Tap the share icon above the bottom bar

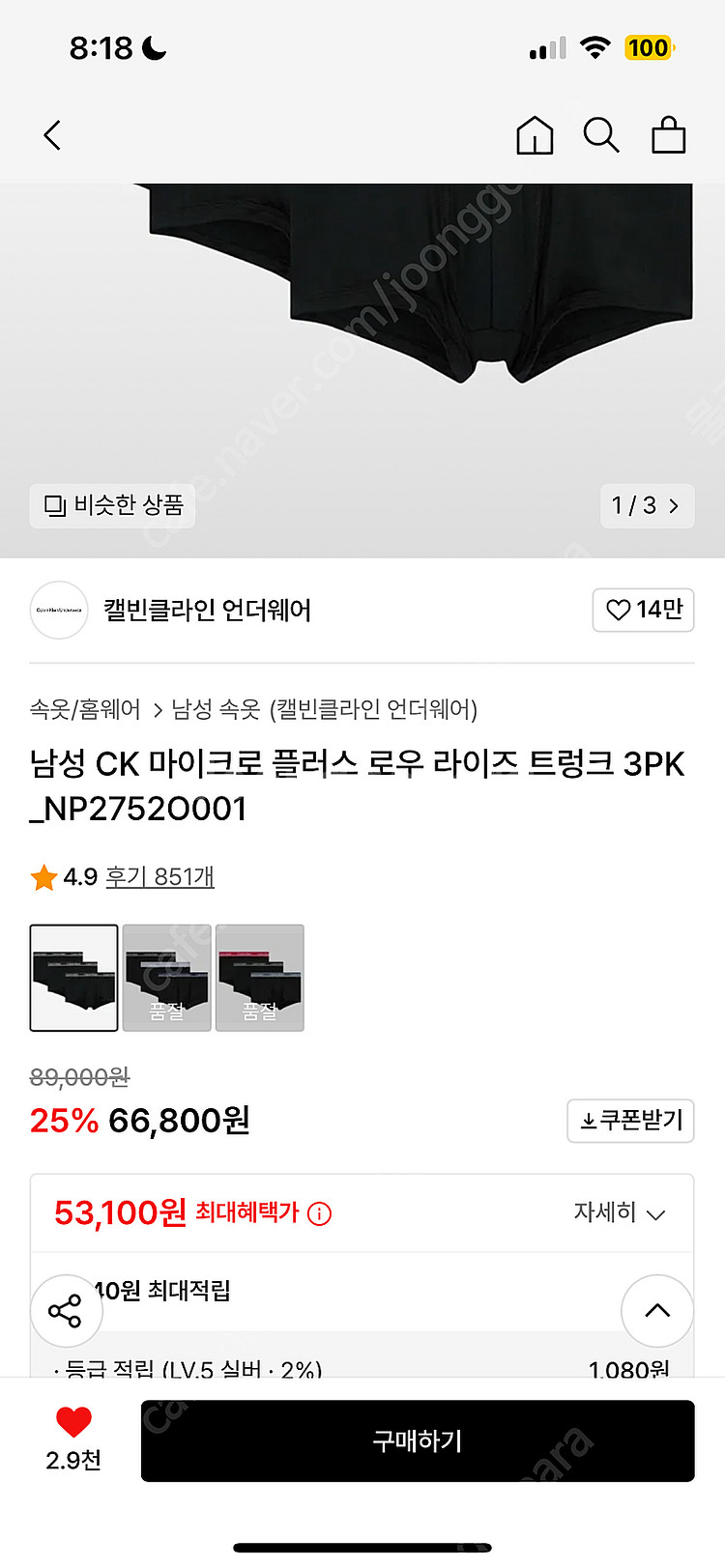66,1310
